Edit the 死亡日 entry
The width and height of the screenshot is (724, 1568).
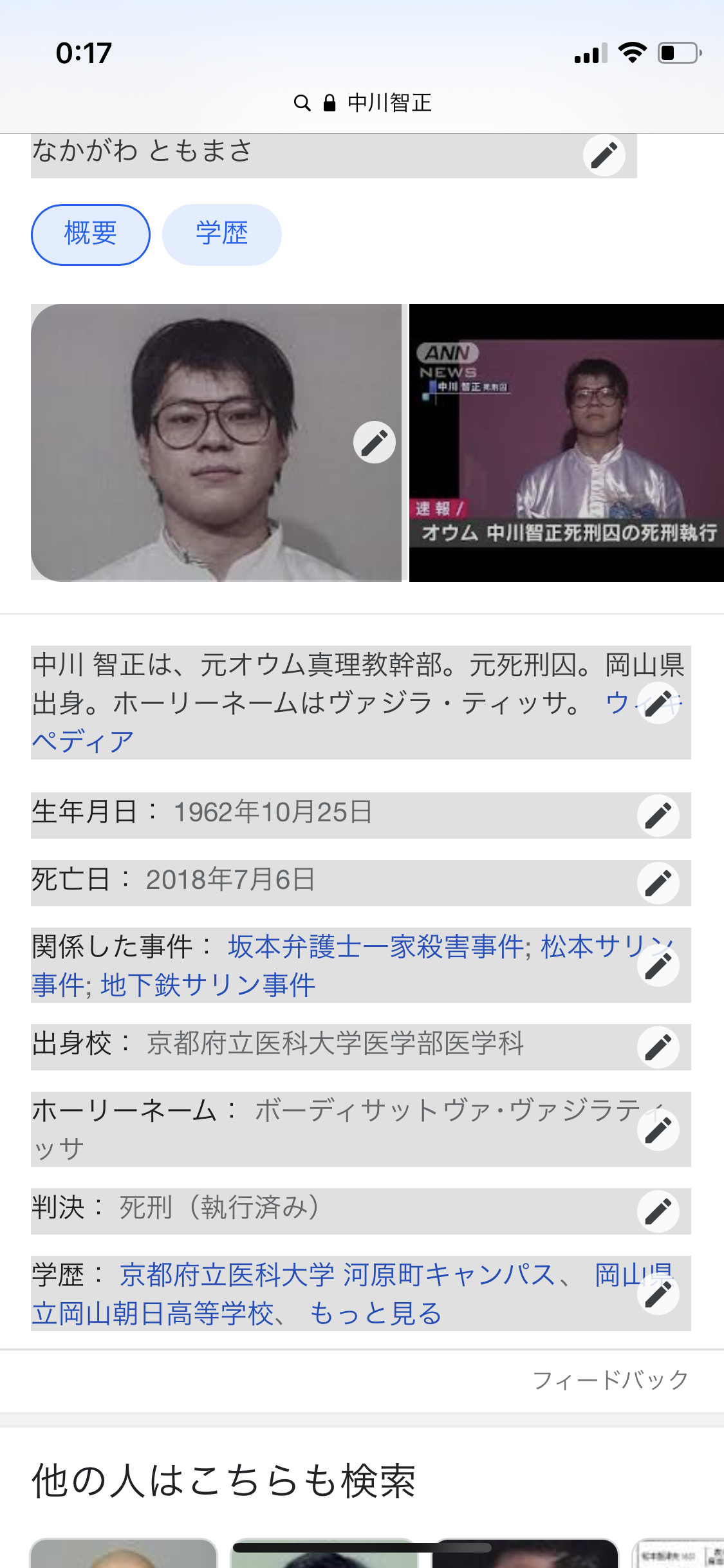(x=658, y=883)
